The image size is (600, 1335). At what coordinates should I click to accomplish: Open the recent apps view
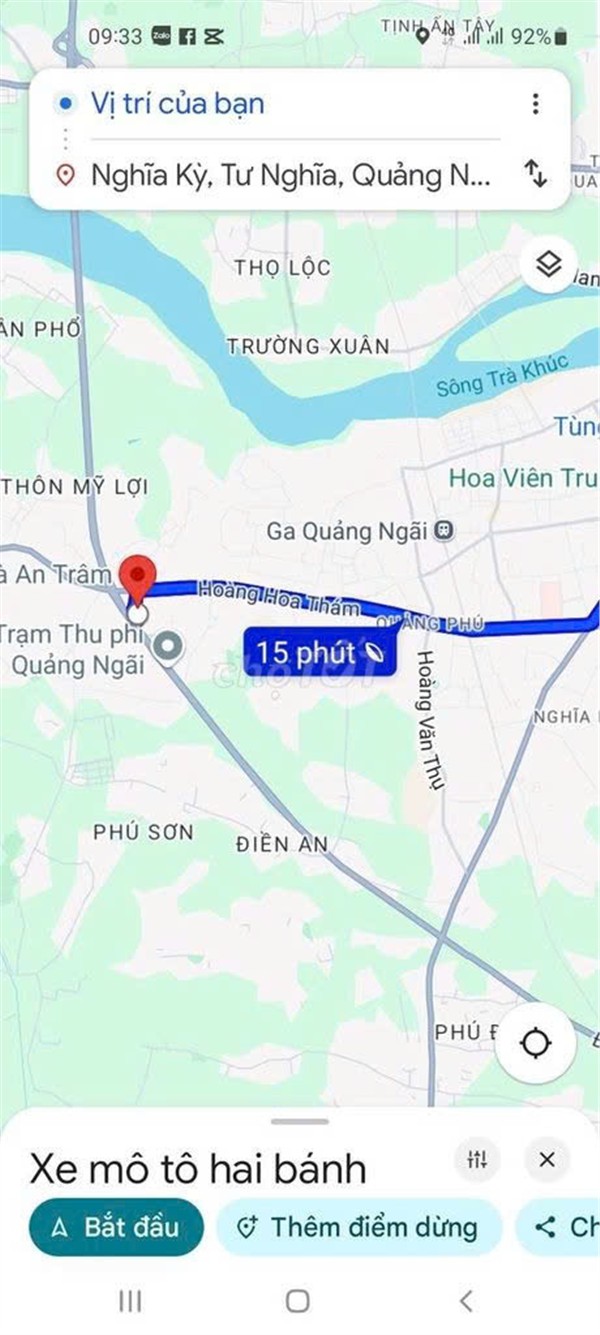click(130, 1301)
